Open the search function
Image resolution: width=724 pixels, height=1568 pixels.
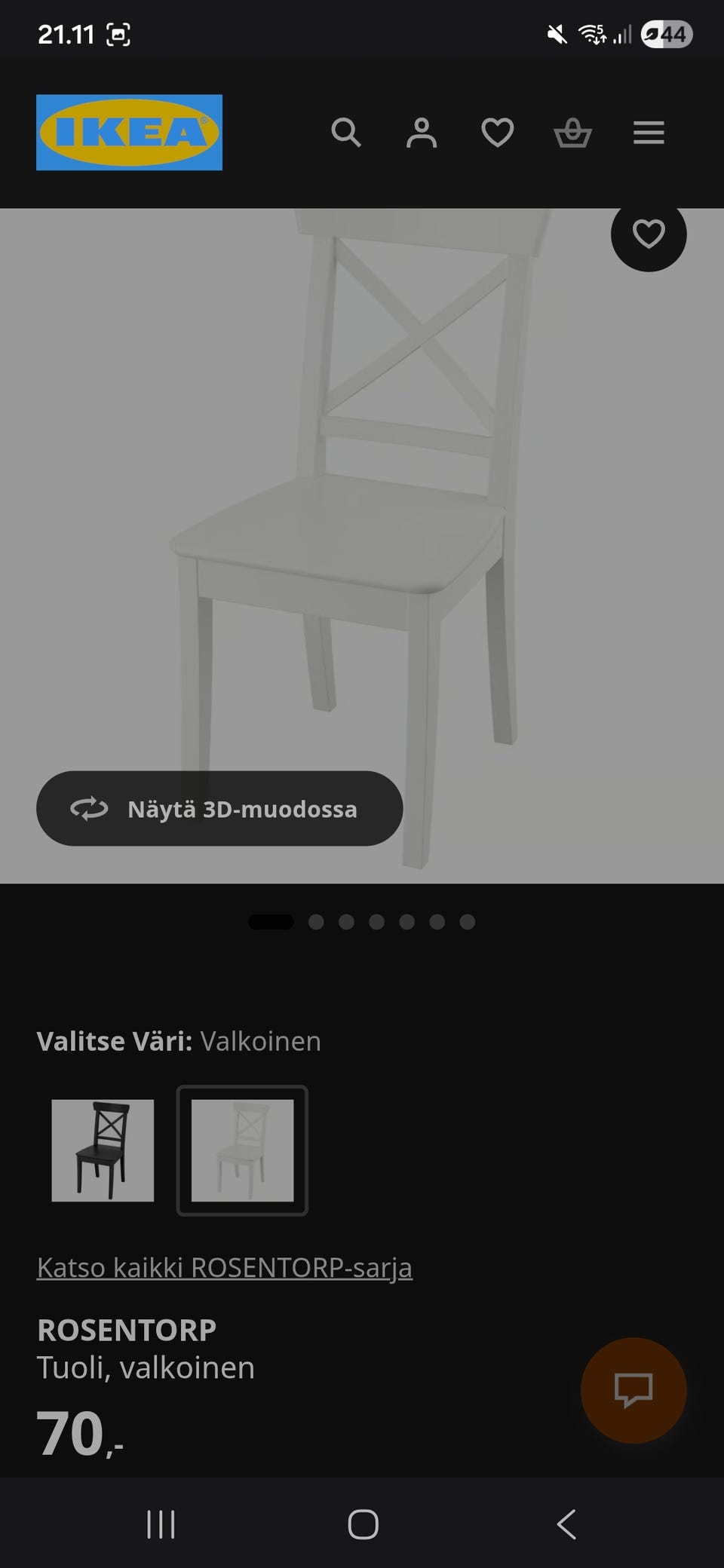(x=347, y=133)
